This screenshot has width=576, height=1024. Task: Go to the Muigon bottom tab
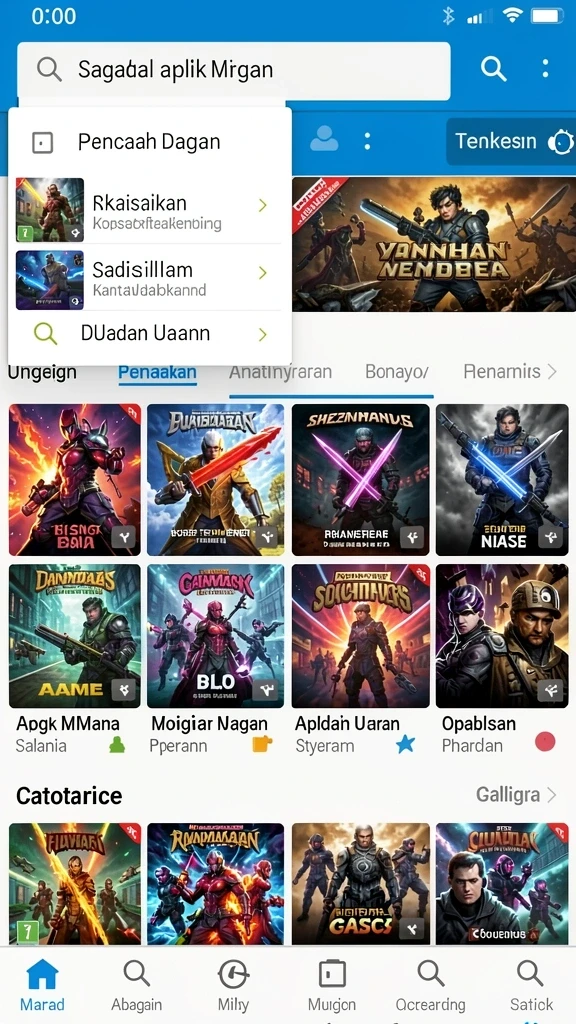332,986
